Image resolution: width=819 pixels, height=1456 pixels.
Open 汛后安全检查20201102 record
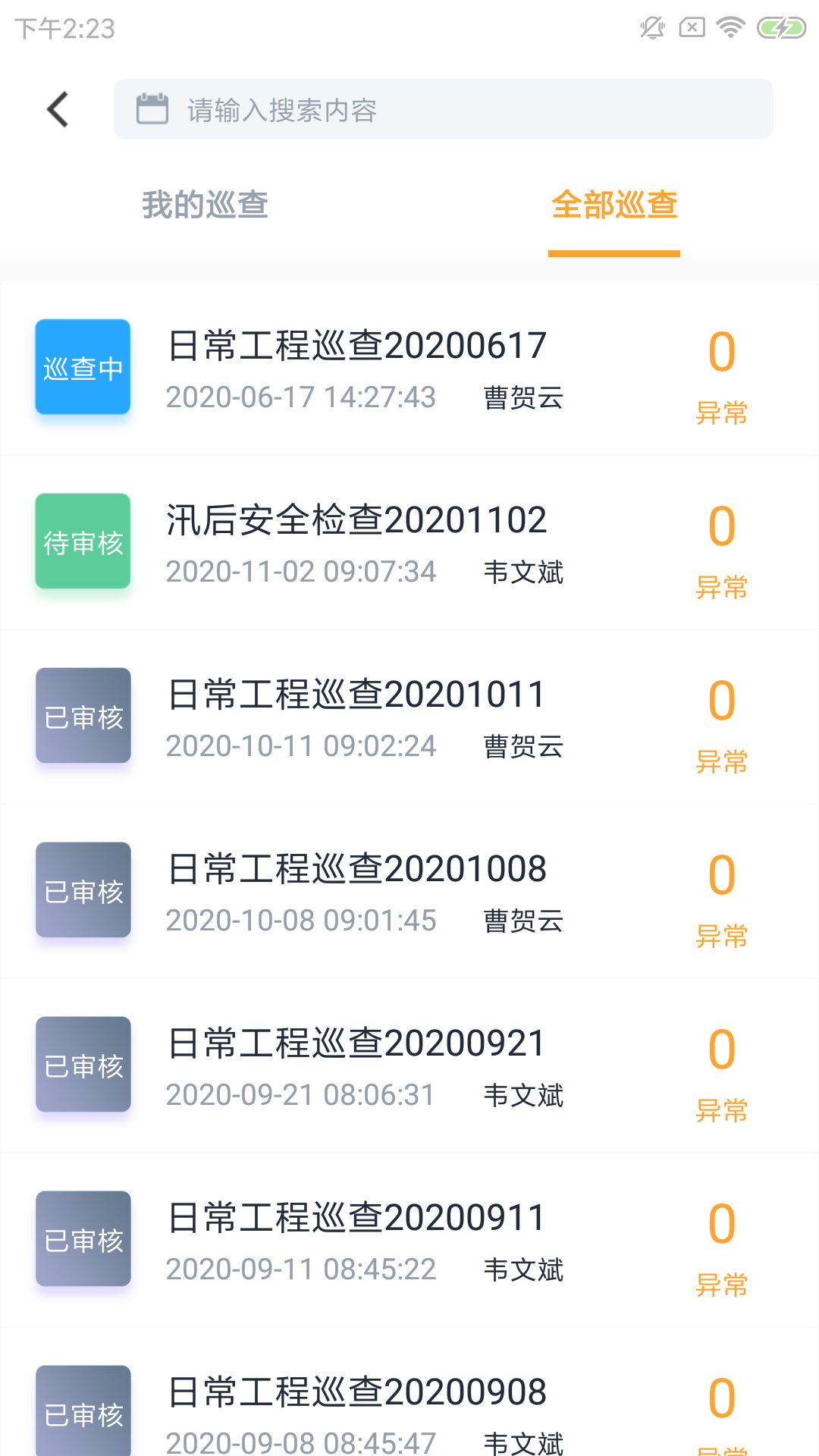(355, 519)
